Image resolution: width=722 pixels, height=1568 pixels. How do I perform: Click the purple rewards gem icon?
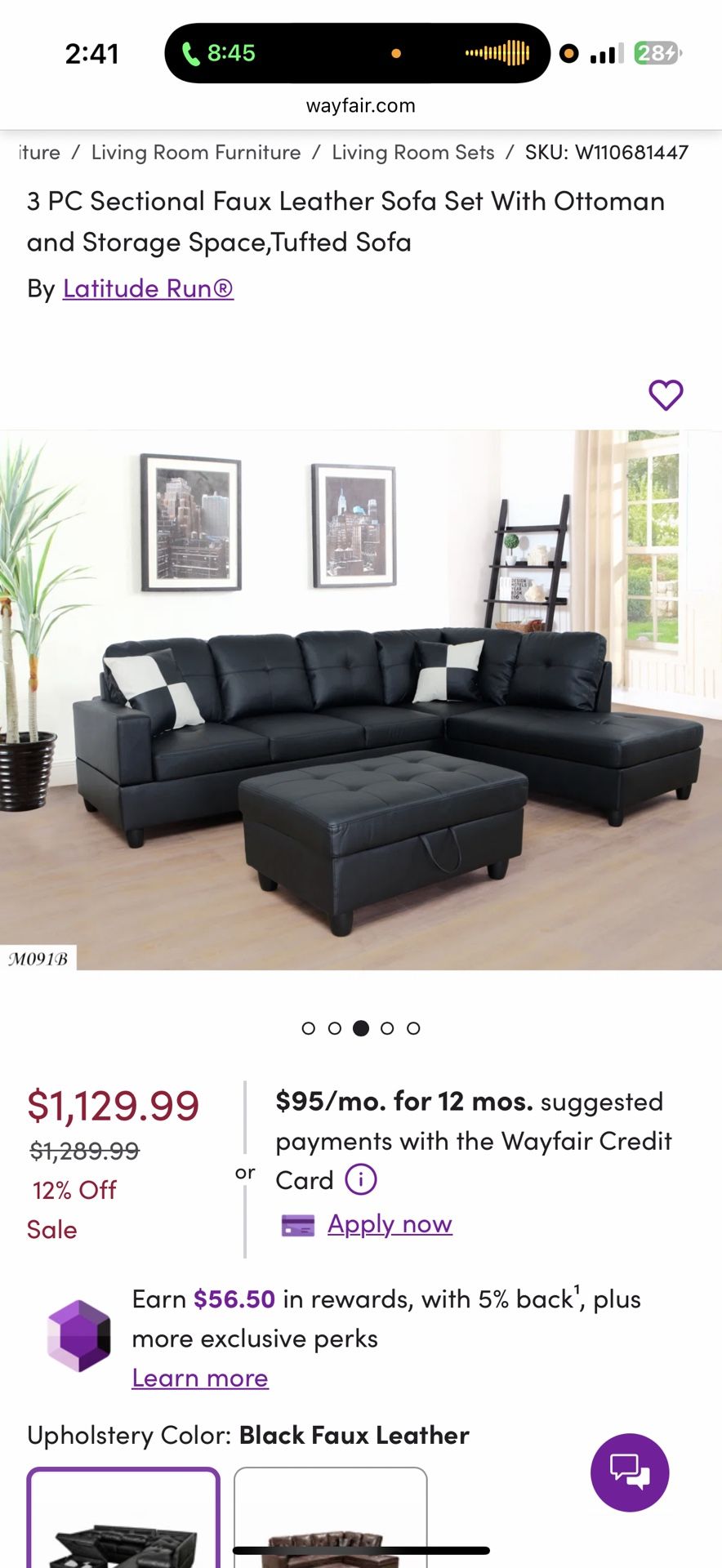coord(78,1336)
